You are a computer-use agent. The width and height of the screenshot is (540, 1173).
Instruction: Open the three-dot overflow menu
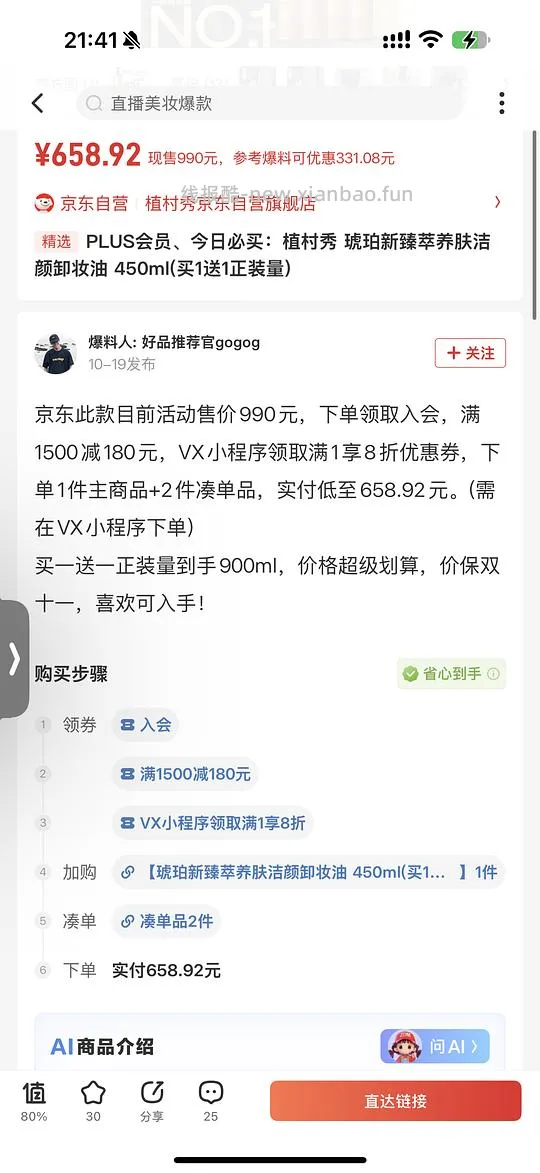(502, 103)
